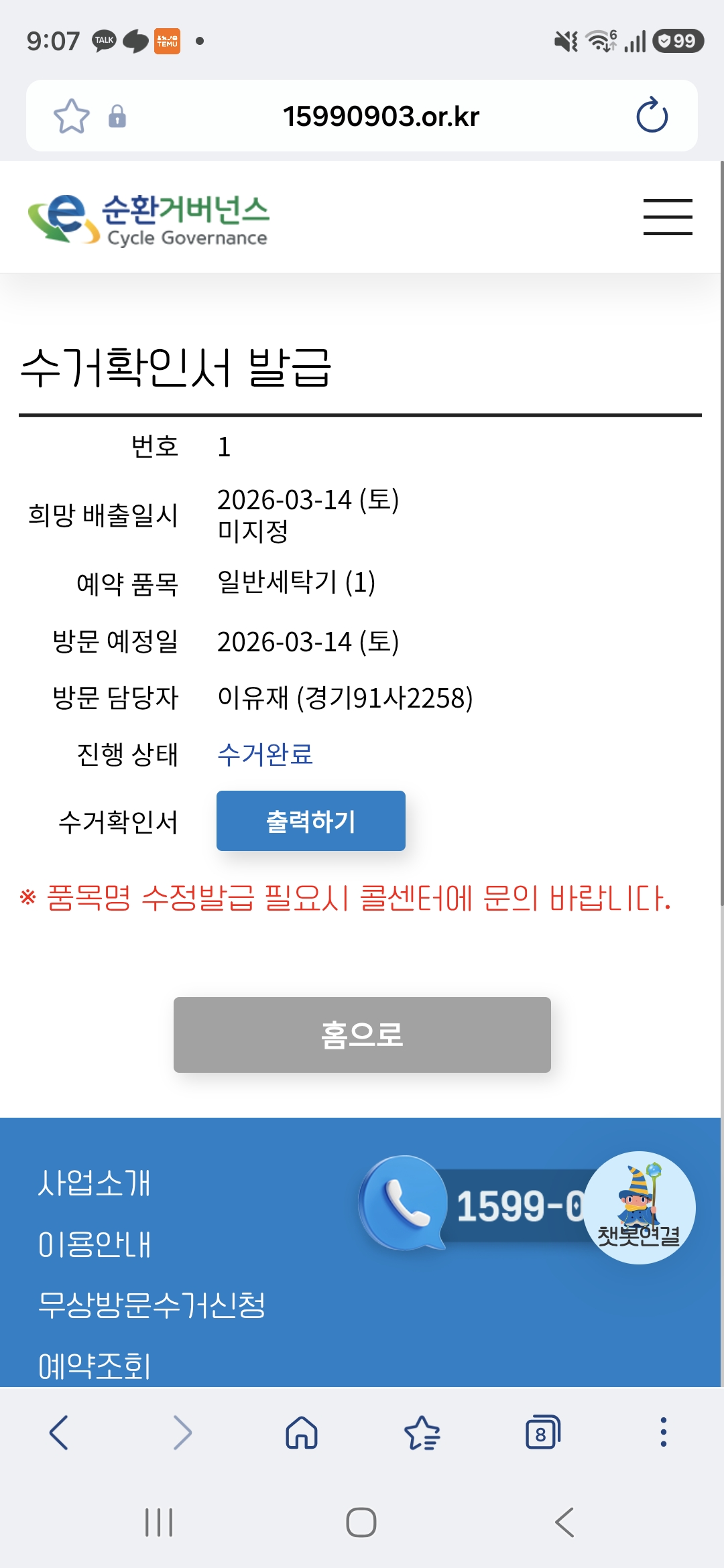Image resolution: width=724 pixels, height=1568 pixels.
Task: Call the 1599 phone number banner
Action: click(x=473, y=1203)
